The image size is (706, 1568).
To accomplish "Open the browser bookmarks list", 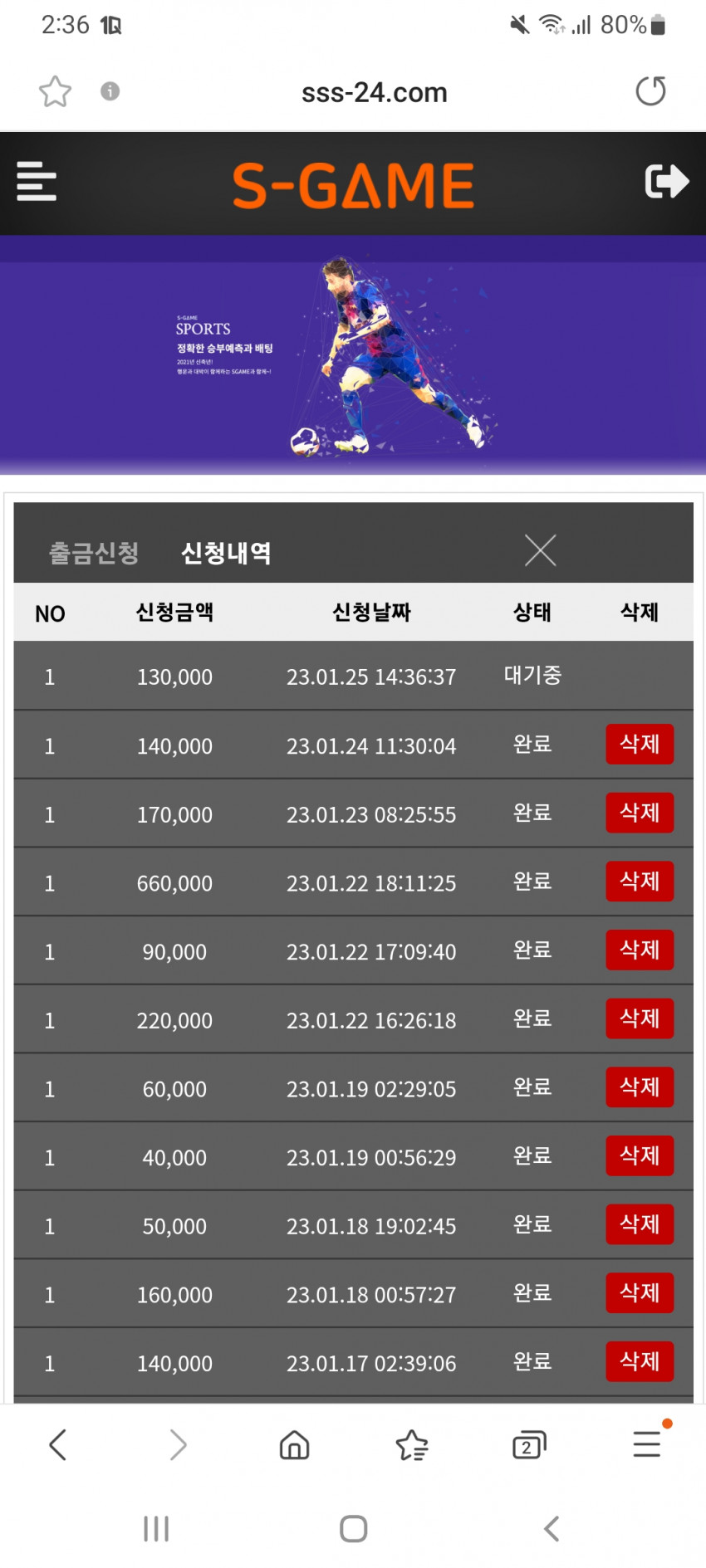I will tap(412, 1445).
